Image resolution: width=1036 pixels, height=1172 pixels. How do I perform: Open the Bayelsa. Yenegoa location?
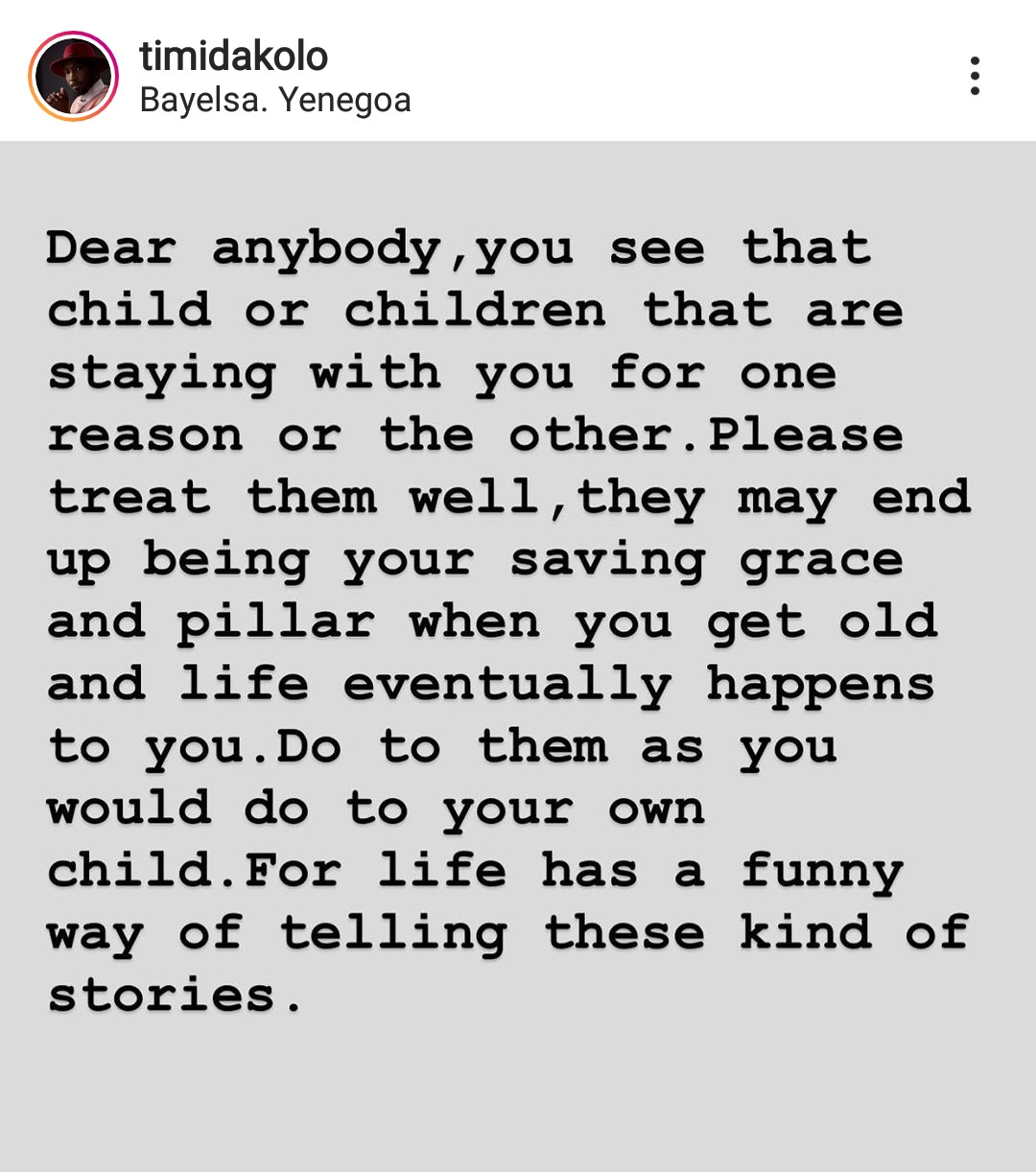point(274,100)
